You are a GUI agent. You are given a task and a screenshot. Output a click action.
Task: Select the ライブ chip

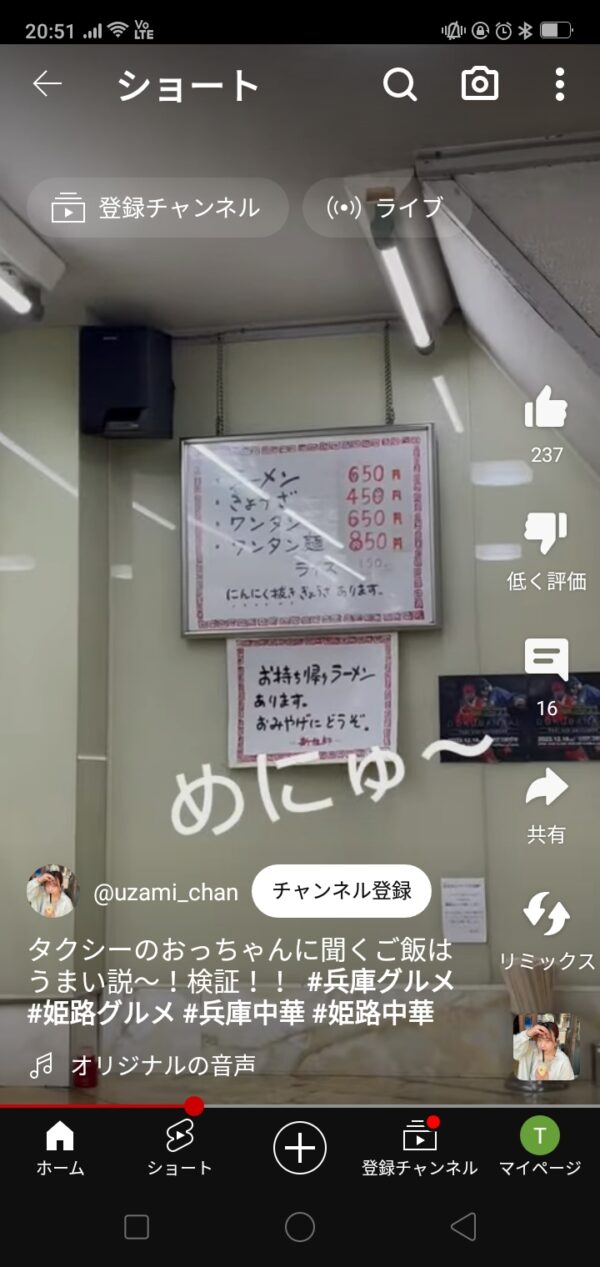tap(385, 208)
